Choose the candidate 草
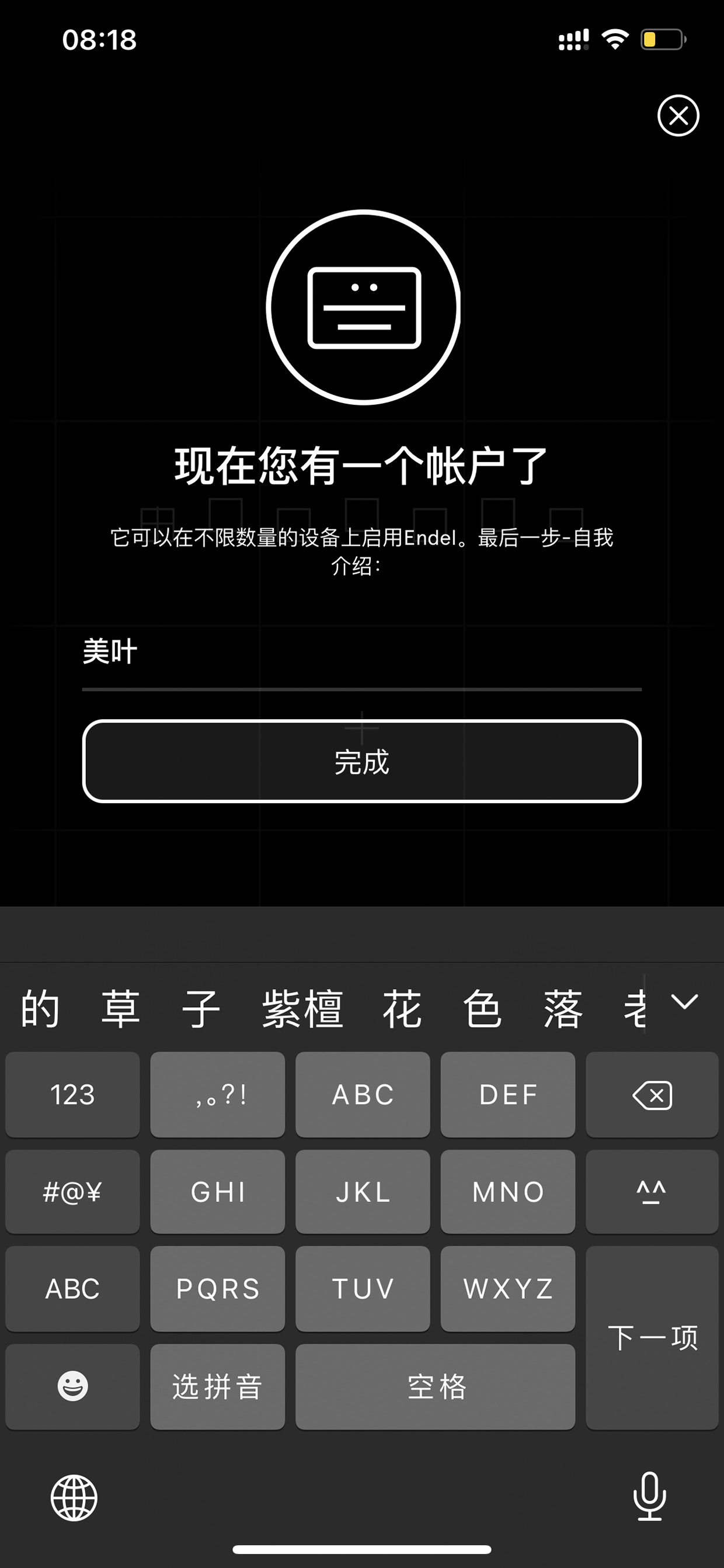Screen dimensions: 724x1568 tap(120, 1008)
